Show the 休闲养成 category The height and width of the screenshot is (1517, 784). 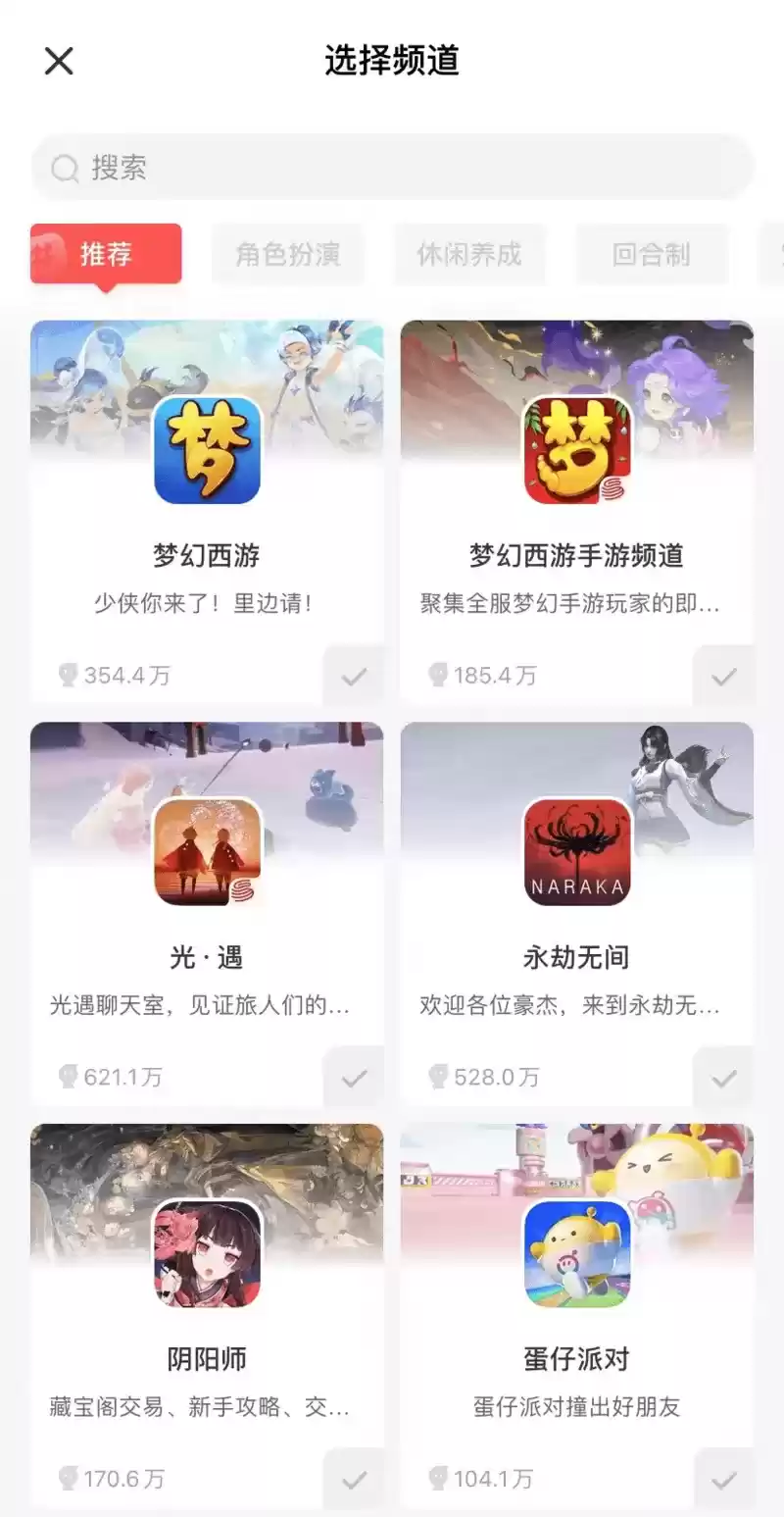click(469, 255)
